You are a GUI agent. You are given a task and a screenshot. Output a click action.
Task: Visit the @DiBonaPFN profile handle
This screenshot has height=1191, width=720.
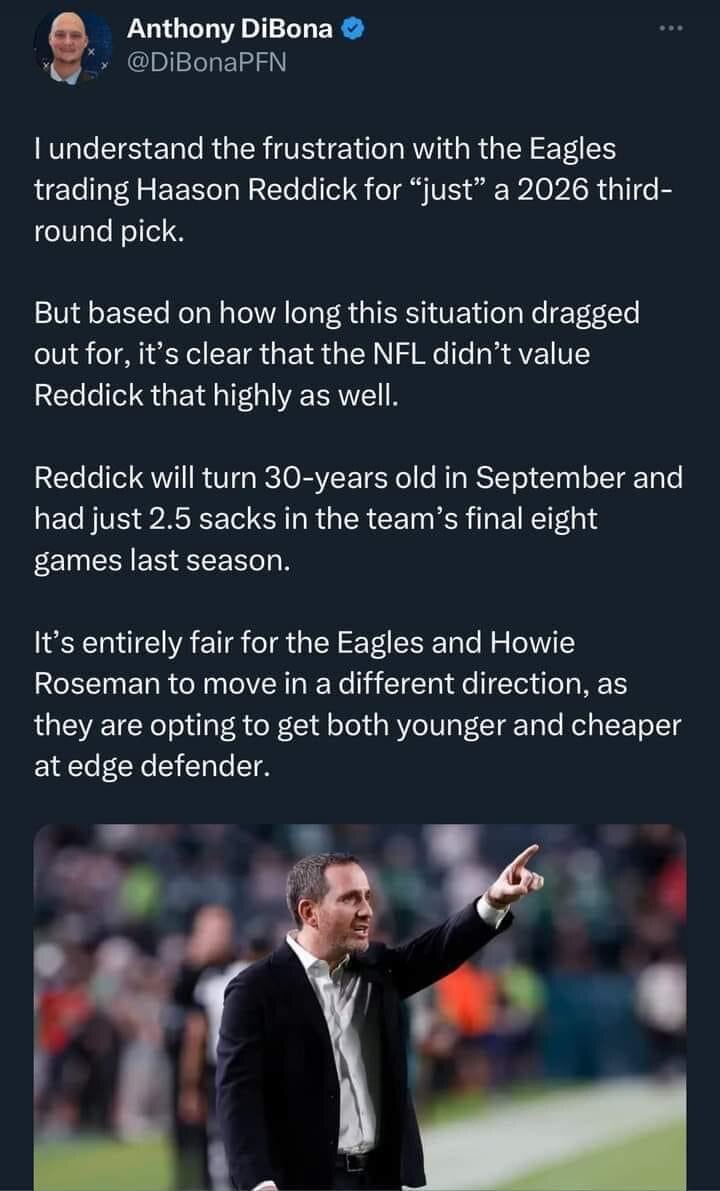click(x=206, y=62)
